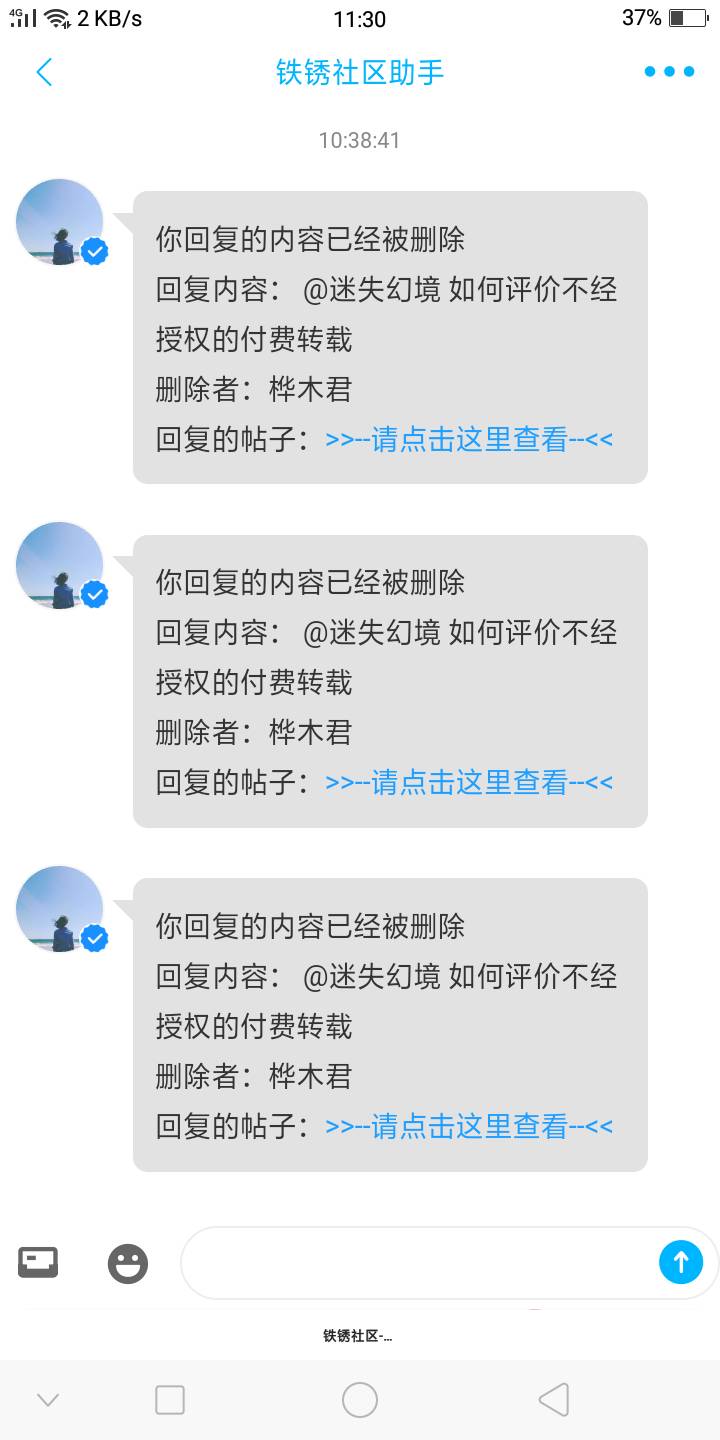
Task: Open the post link in the last message
Action: pyautogui.click(x=469, y=1126)
